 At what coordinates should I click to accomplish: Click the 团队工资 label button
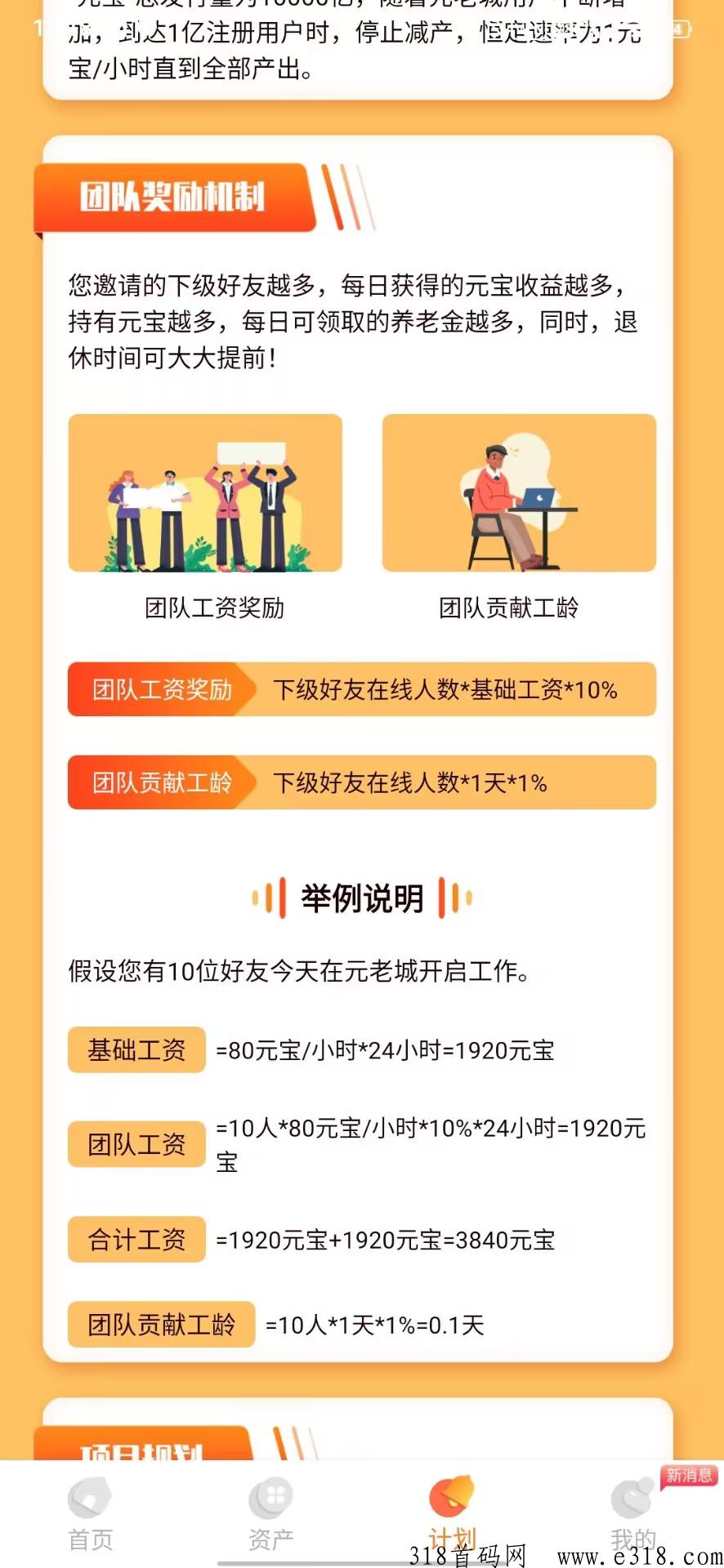(x=136, y=1144)
